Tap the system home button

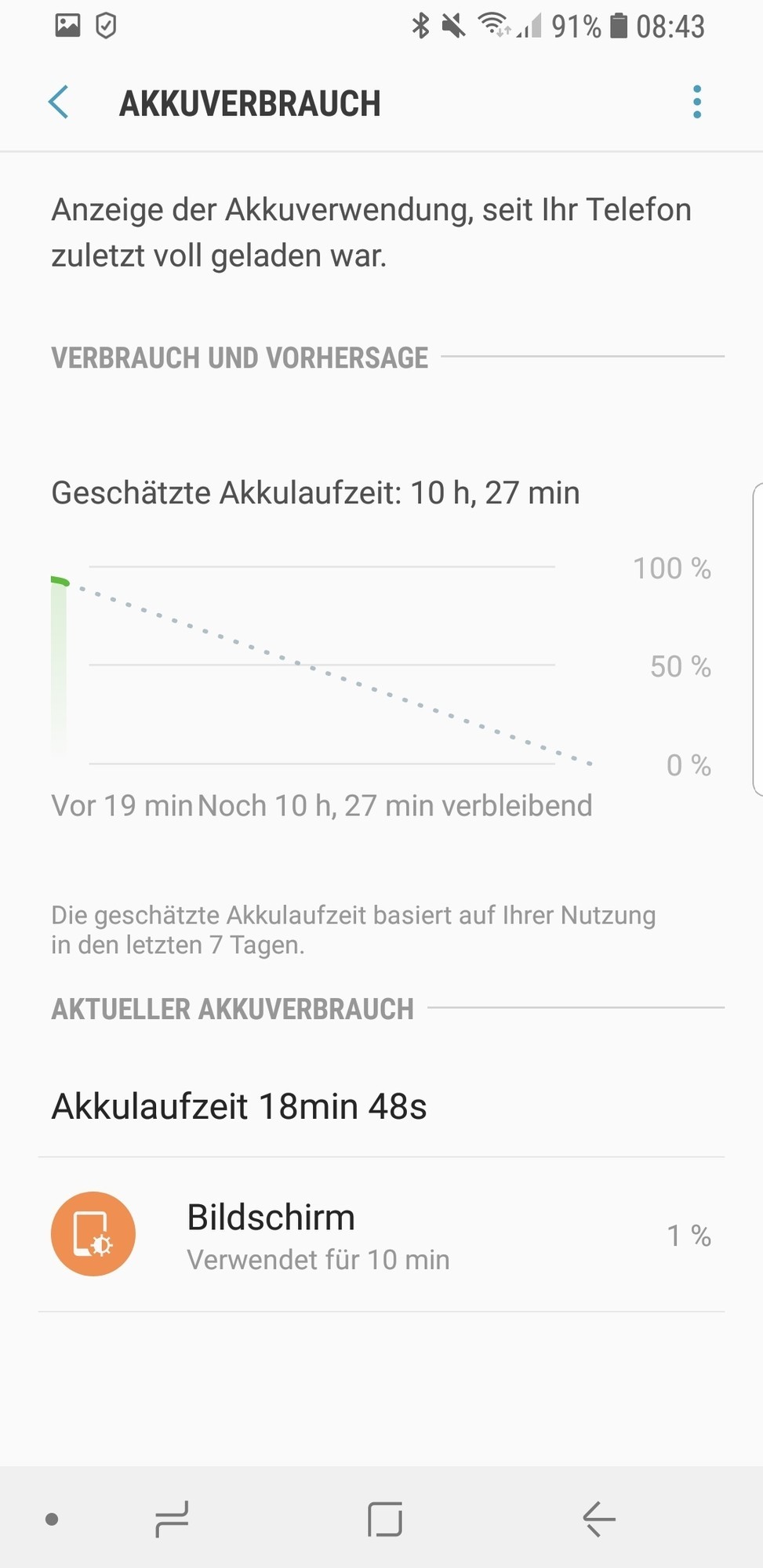384,1519
